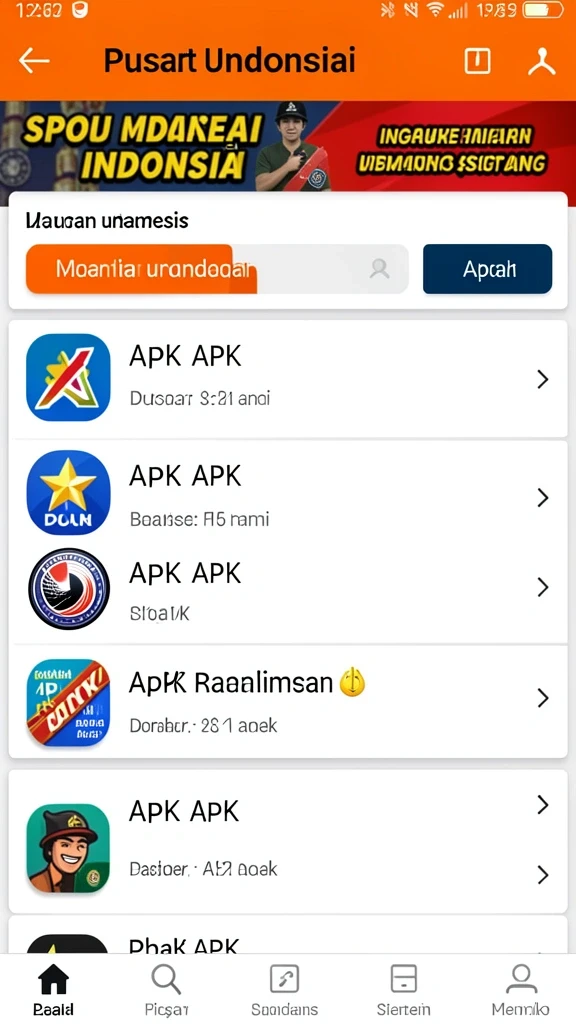Image resolution: width=576 pixels, height=1024 pixels.
Task: Tap the dark blue Apcah button
Action: click(x=487, y=268)
